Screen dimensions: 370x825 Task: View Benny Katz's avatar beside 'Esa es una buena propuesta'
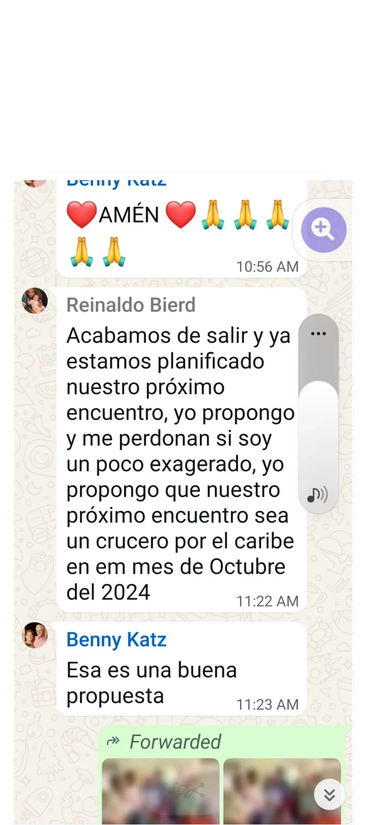coord(35,636)
